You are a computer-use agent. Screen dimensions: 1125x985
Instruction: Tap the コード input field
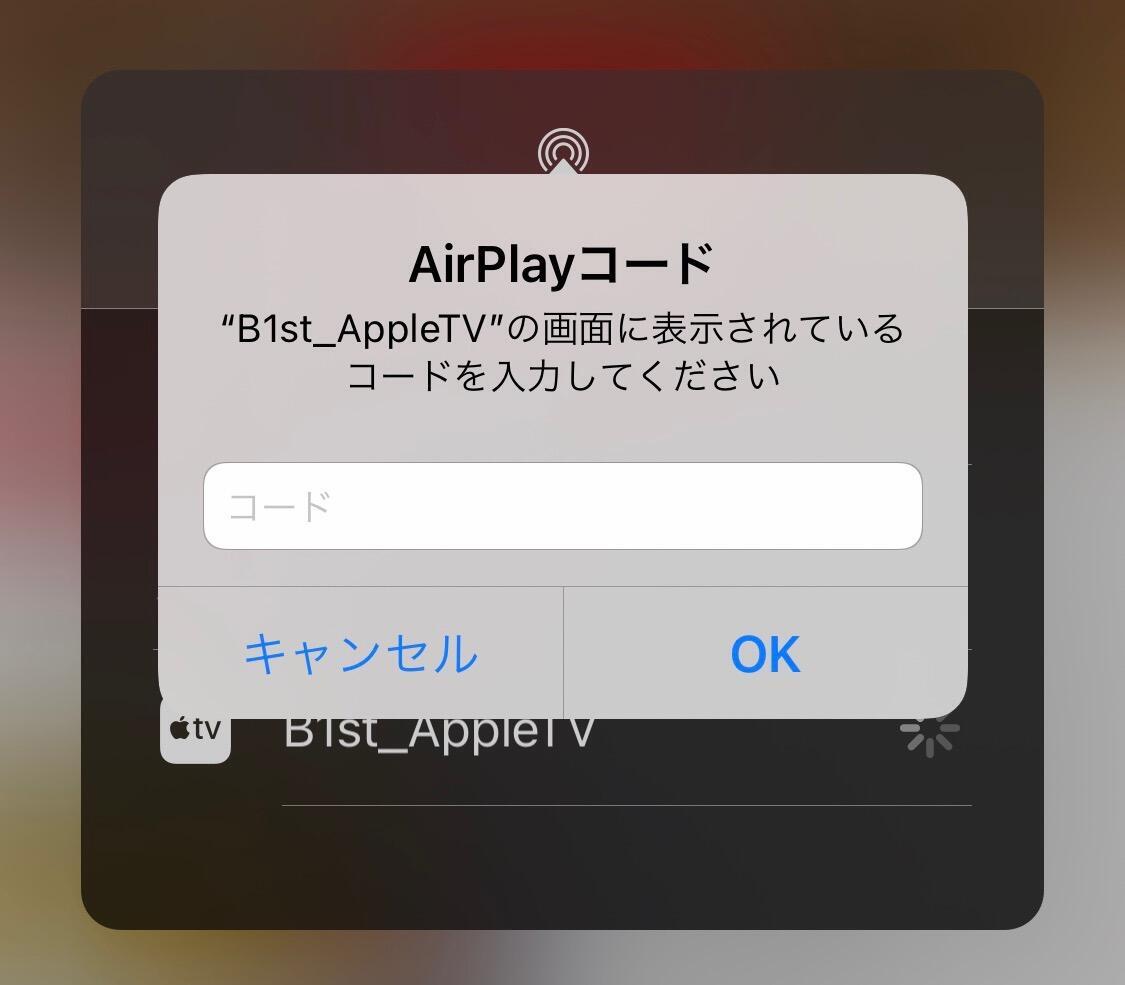(562, 506)
